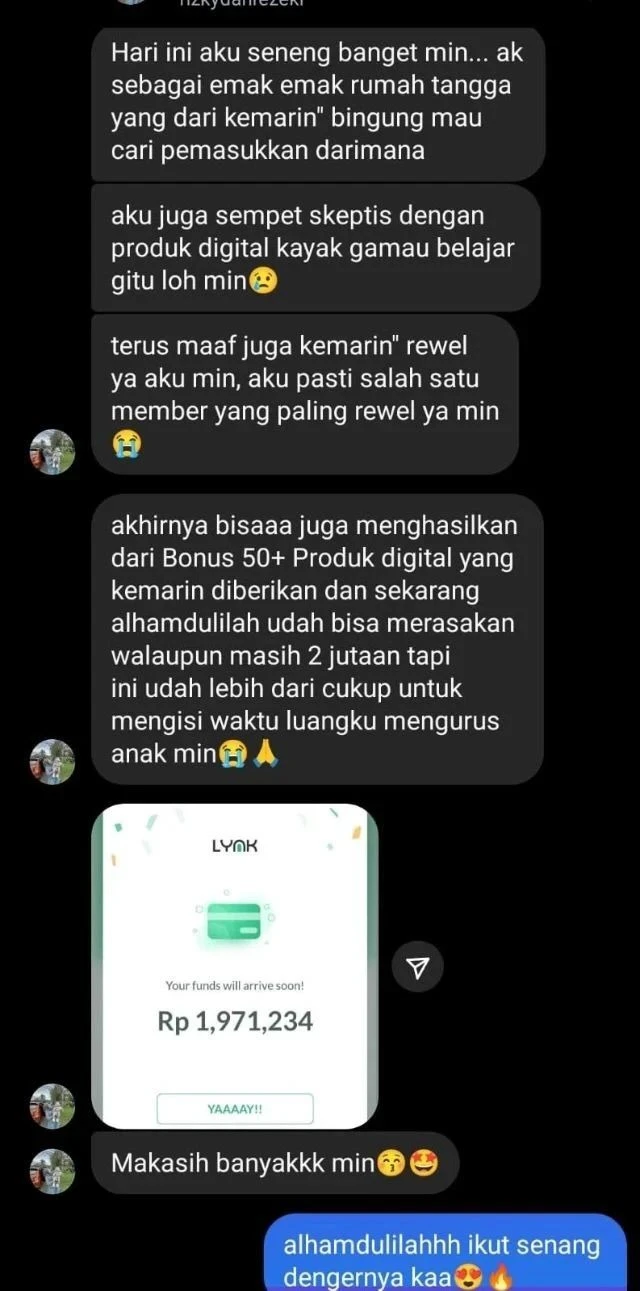Open the shared LYNK payout screenshot
The image size is (640, 1291).
coord(235,967)
